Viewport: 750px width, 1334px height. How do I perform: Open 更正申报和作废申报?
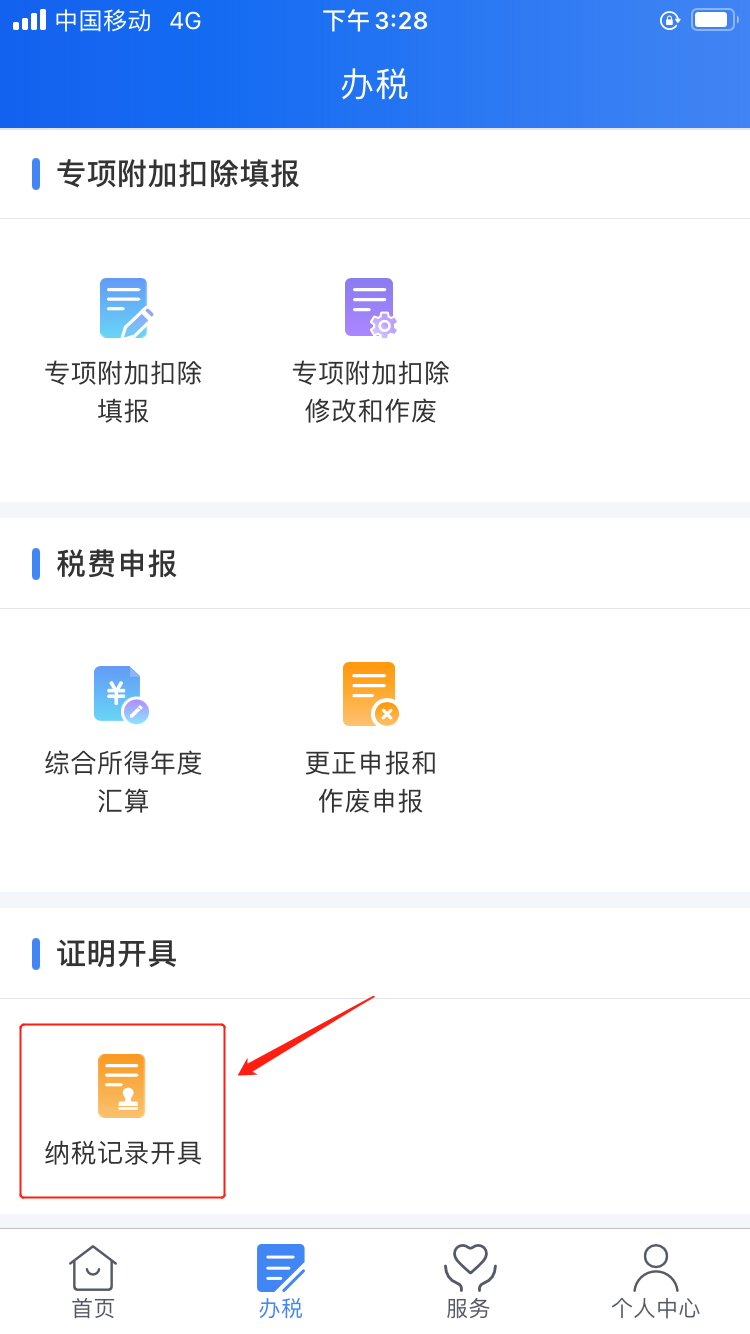pyautogui.click(x=371, y=740)
